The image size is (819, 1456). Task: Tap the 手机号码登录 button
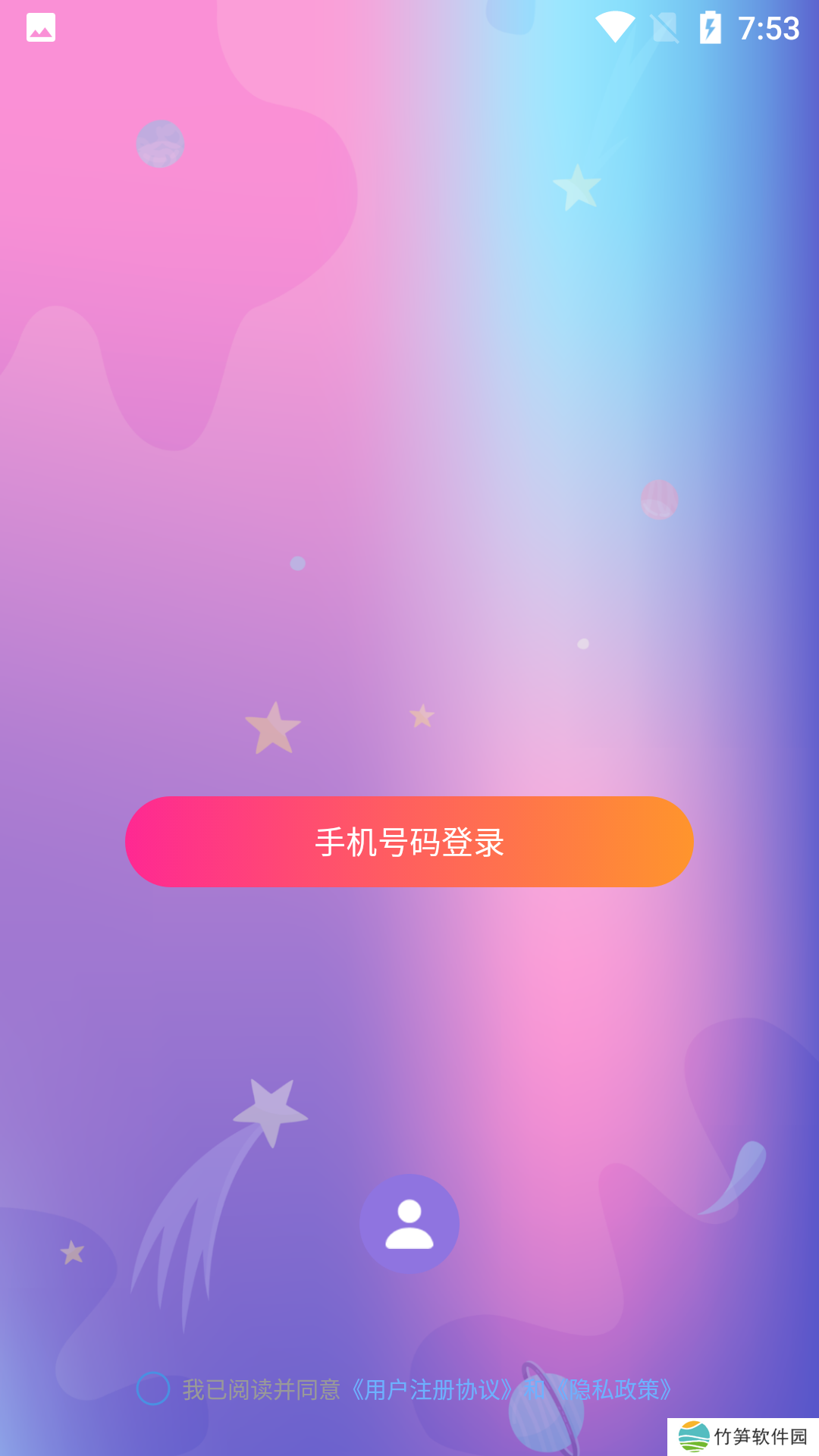click(409, 842)
